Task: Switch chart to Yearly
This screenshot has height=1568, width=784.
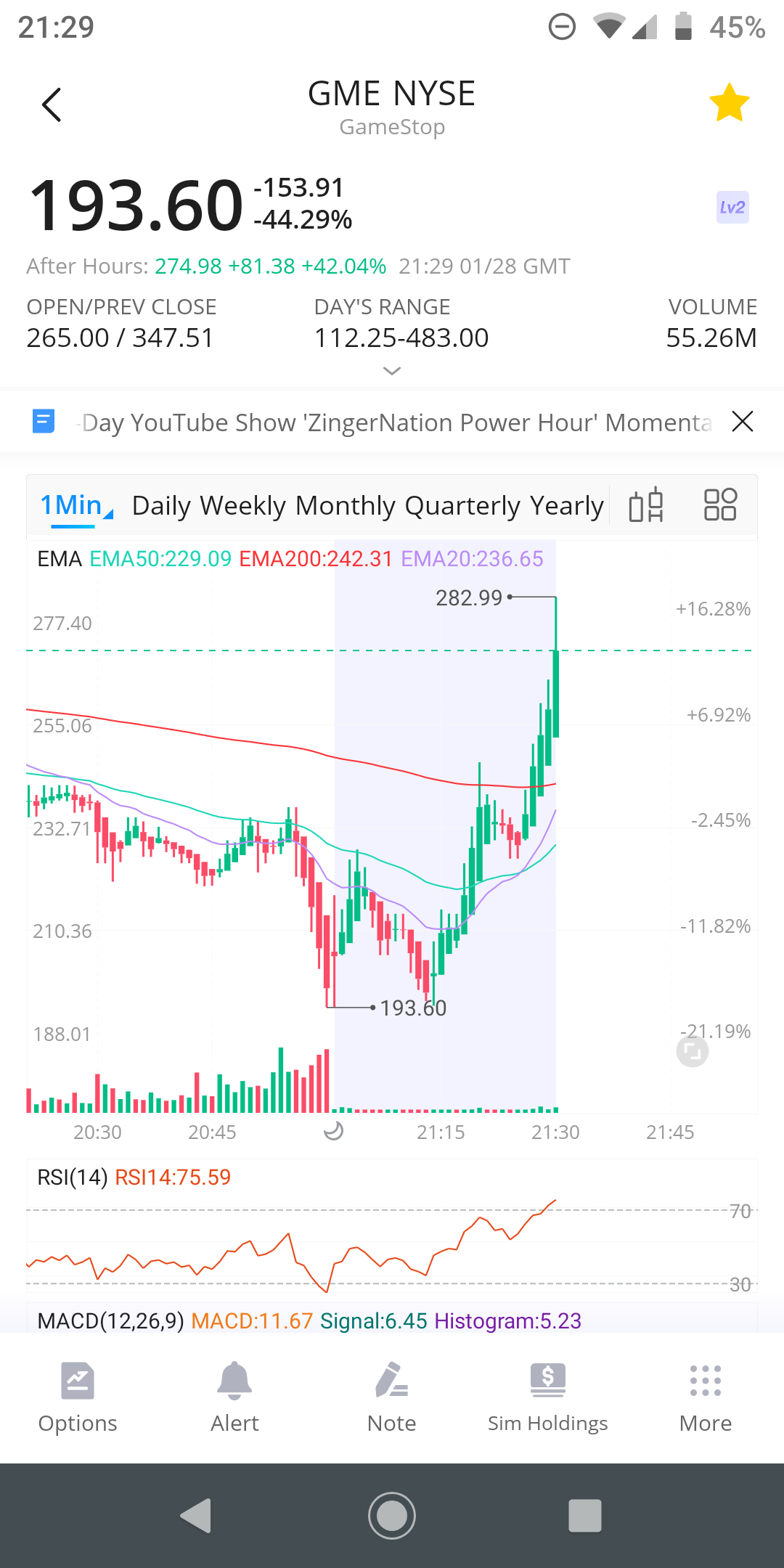Action: 566,506
